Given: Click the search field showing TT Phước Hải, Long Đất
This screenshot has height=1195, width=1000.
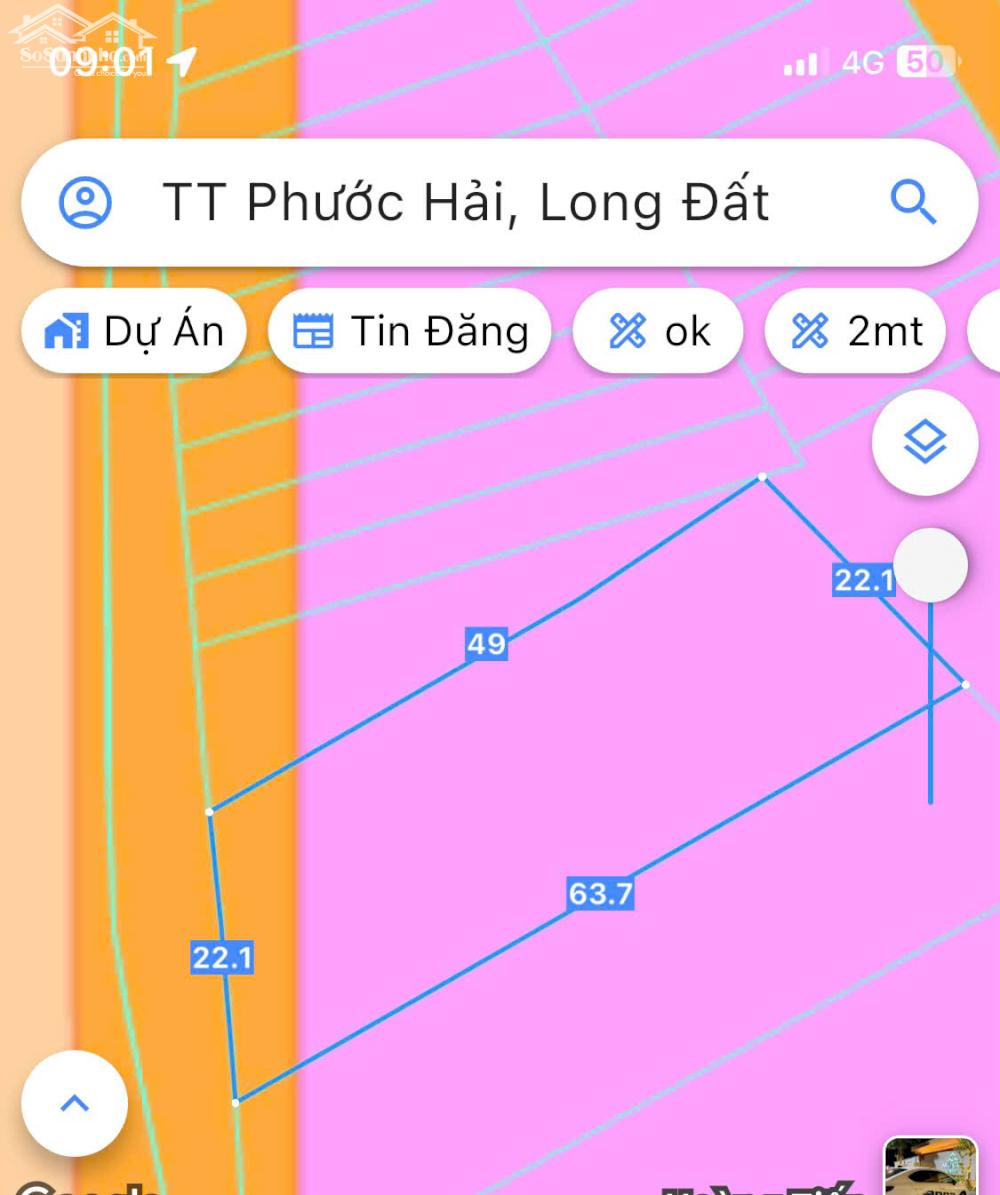Looking at the screenshot, I should pos(466,201).
